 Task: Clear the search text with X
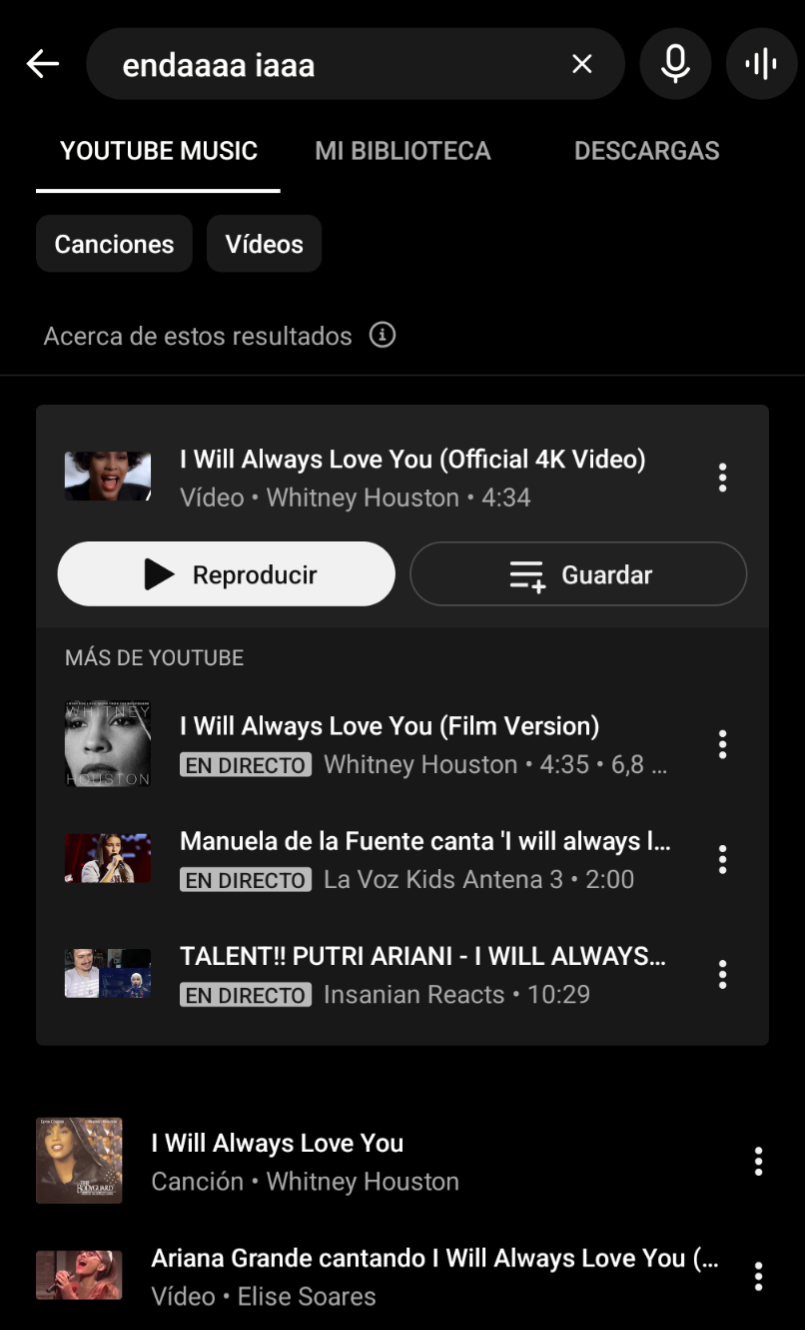[x=581, y=65]
